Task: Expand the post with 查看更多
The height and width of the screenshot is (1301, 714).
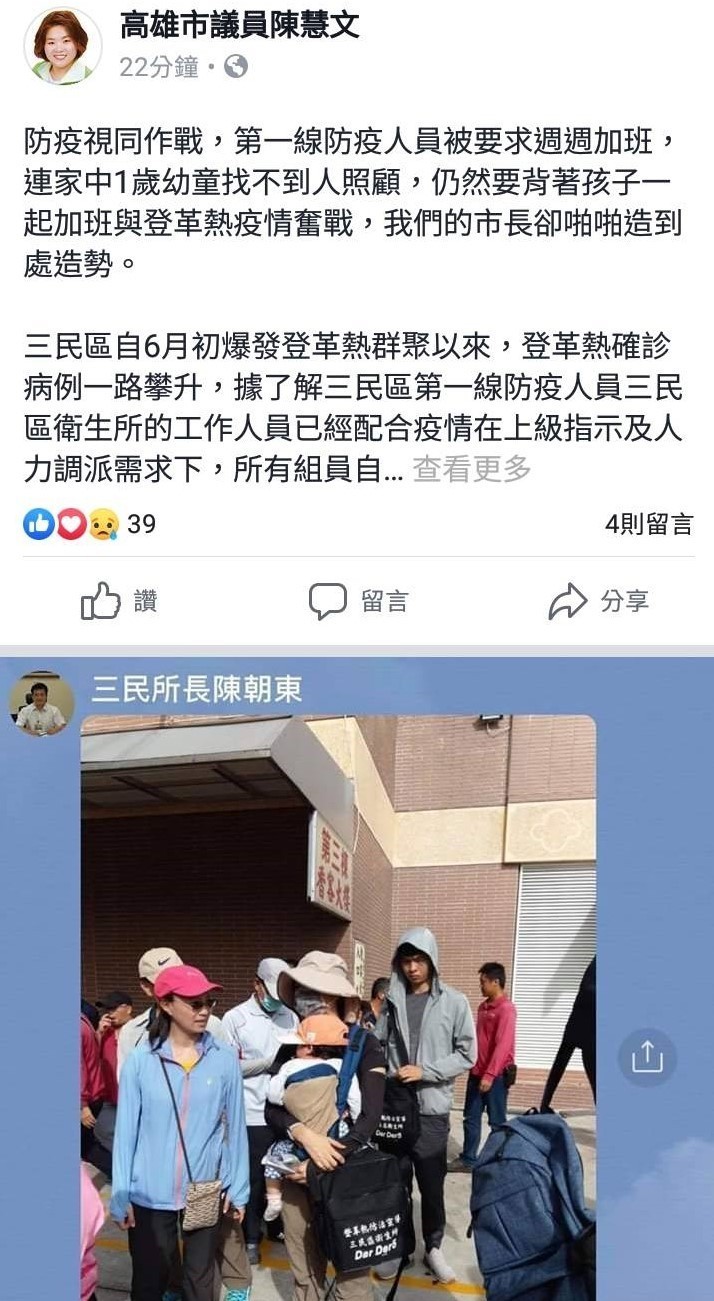Action: click(471, 468)
